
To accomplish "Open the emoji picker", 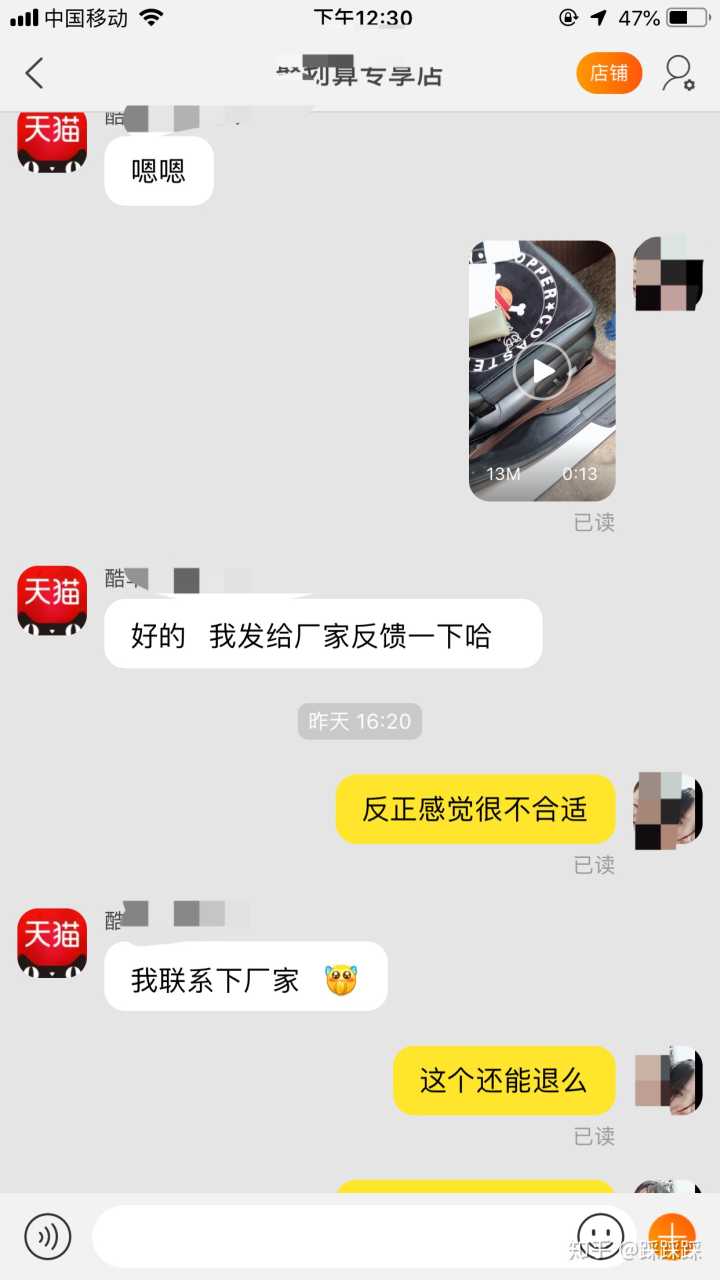I will (x=601, y=1235).
